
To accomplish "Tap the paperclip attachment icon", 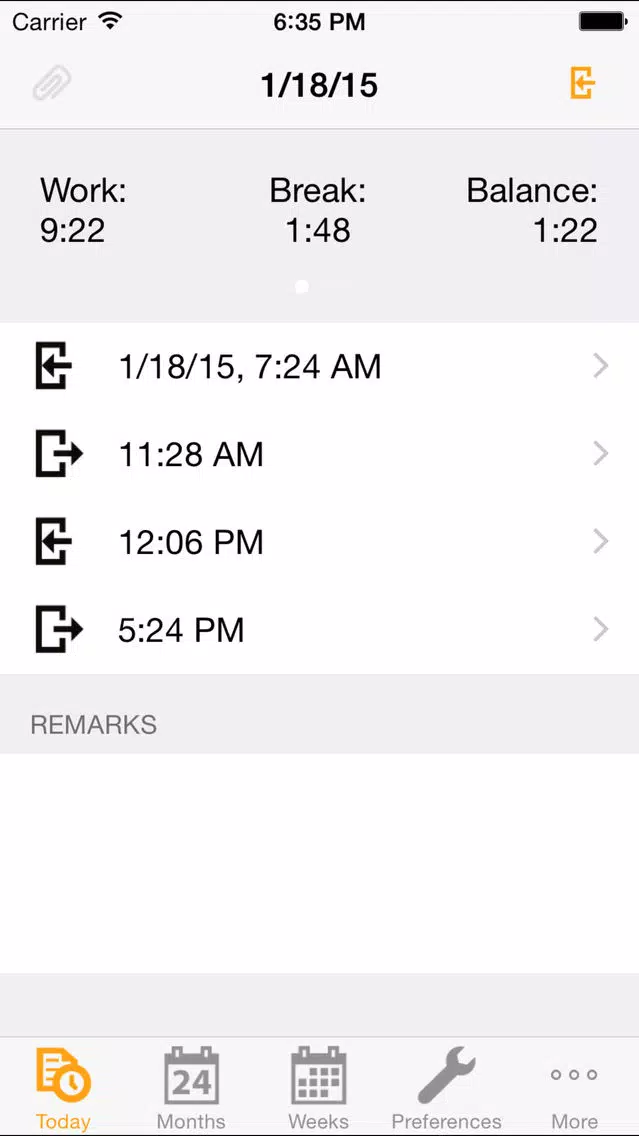I will pos(52,83).
